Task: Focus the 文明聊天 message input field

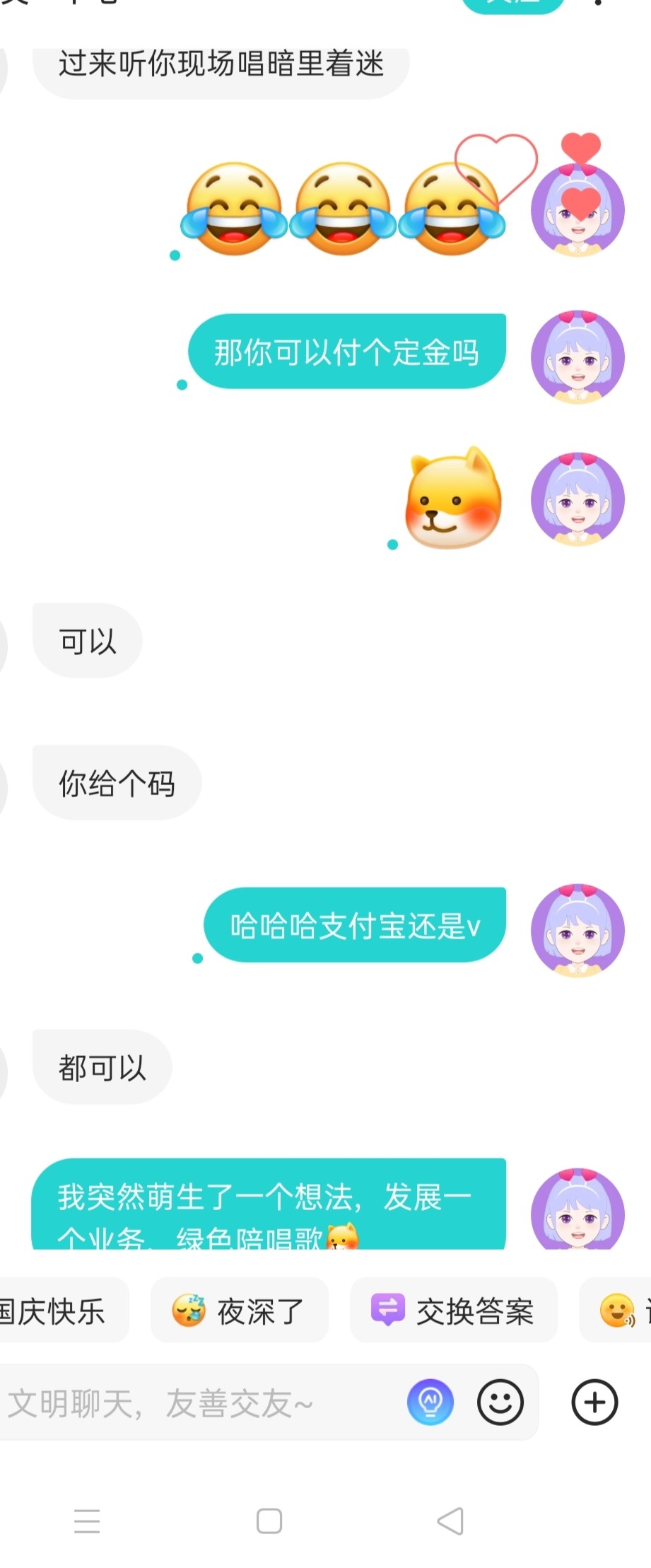Action: pos(198,1403)
